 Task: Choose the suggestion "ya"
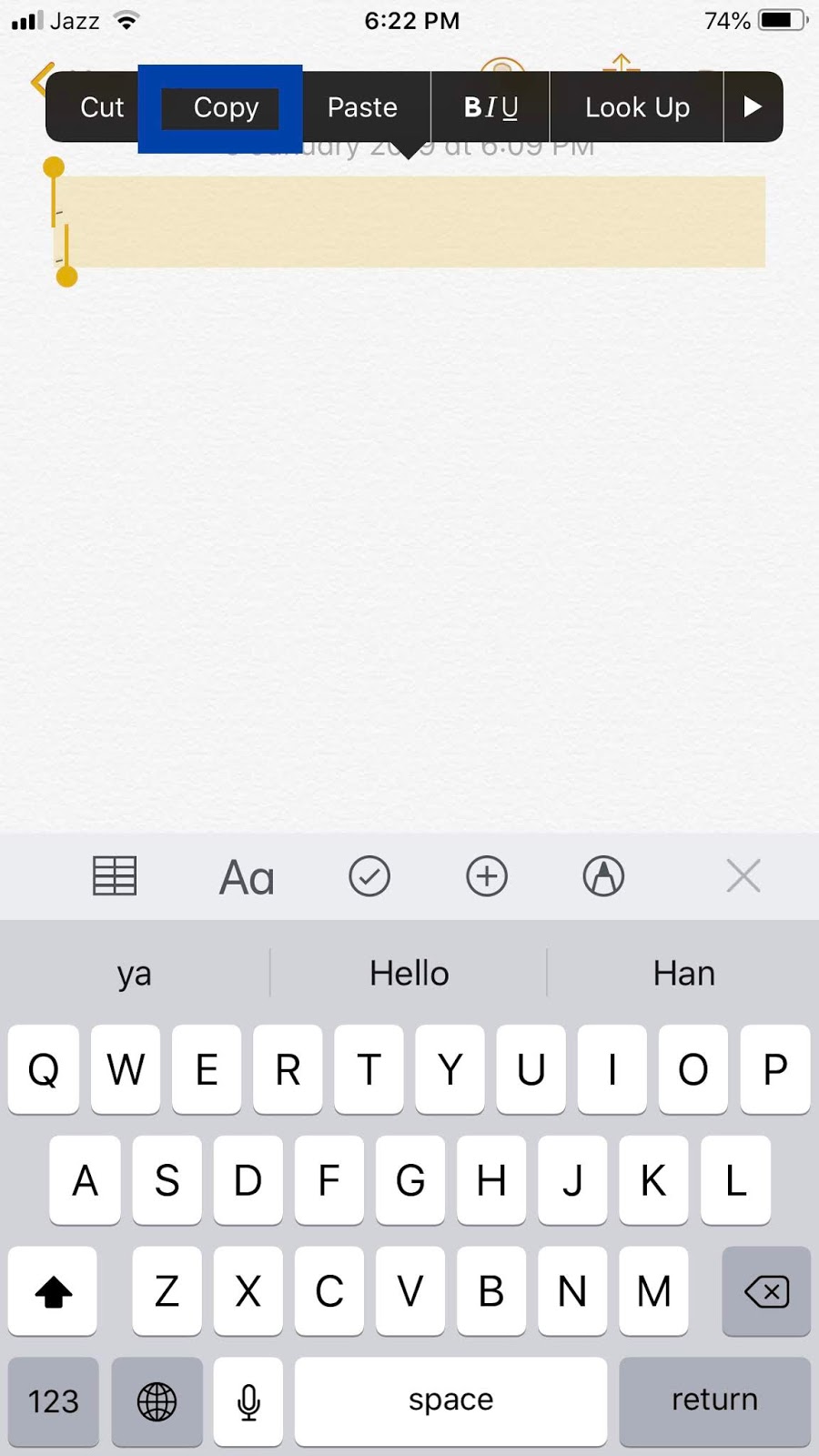pos(135,974)
